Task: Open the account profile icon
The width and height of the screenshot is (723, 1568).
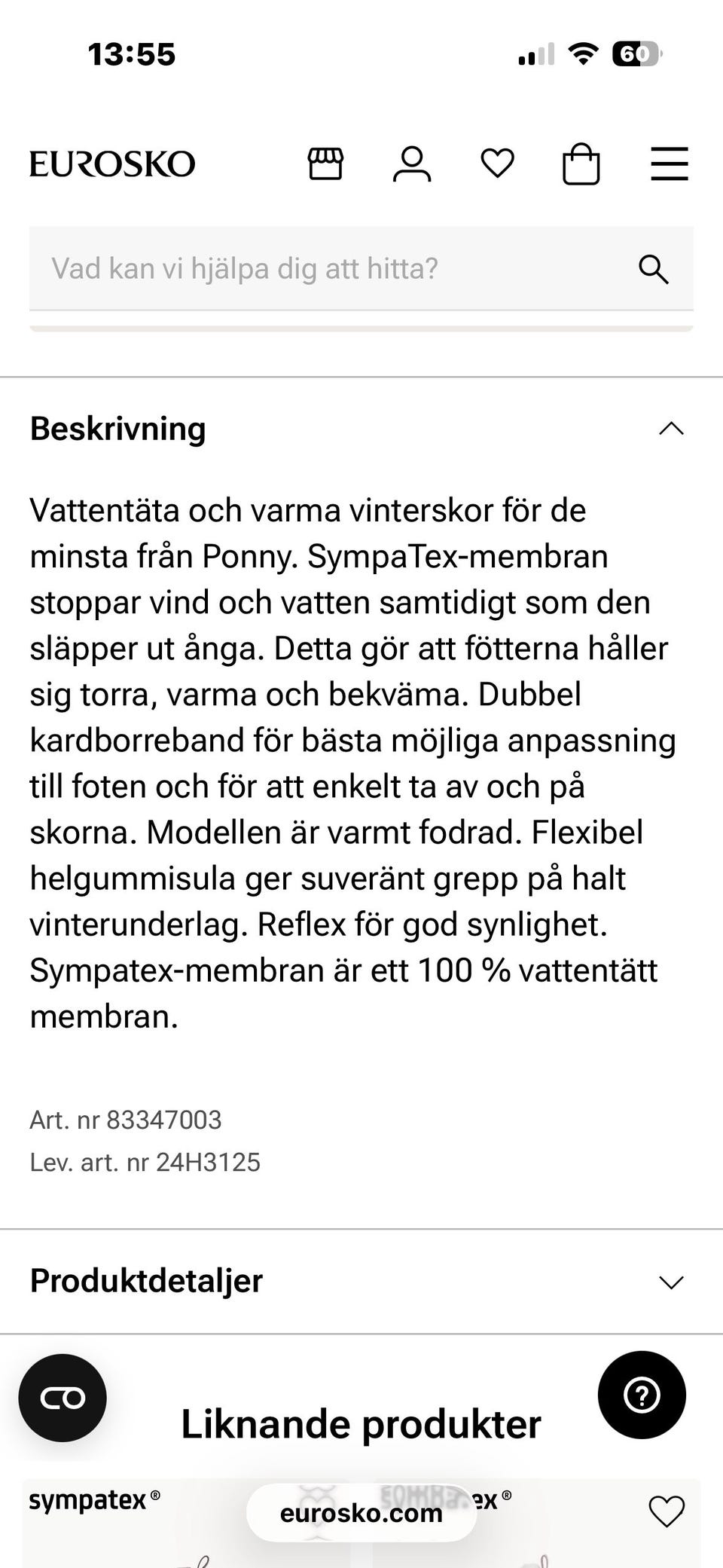Action: (x=412, y=164)
